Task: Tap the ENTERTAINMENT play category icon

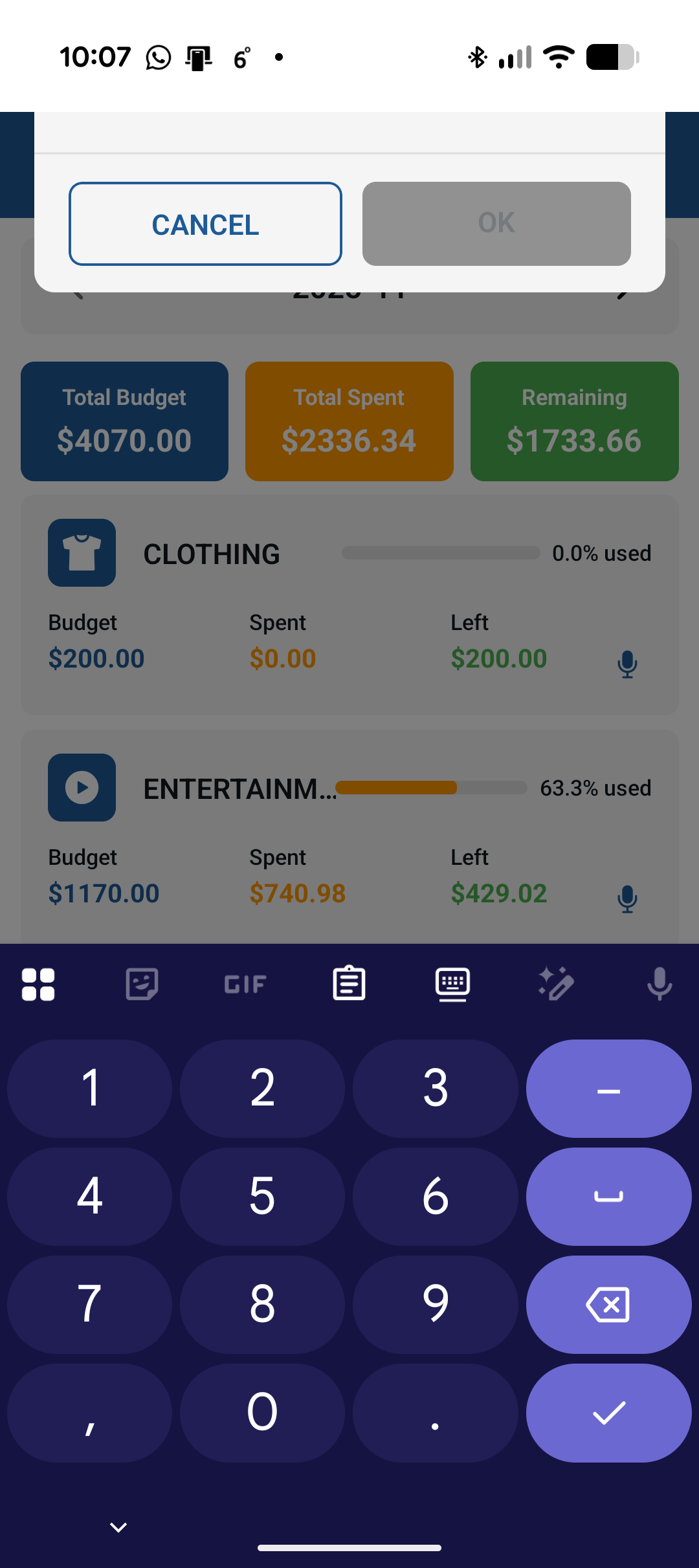Action: (81, 788)
